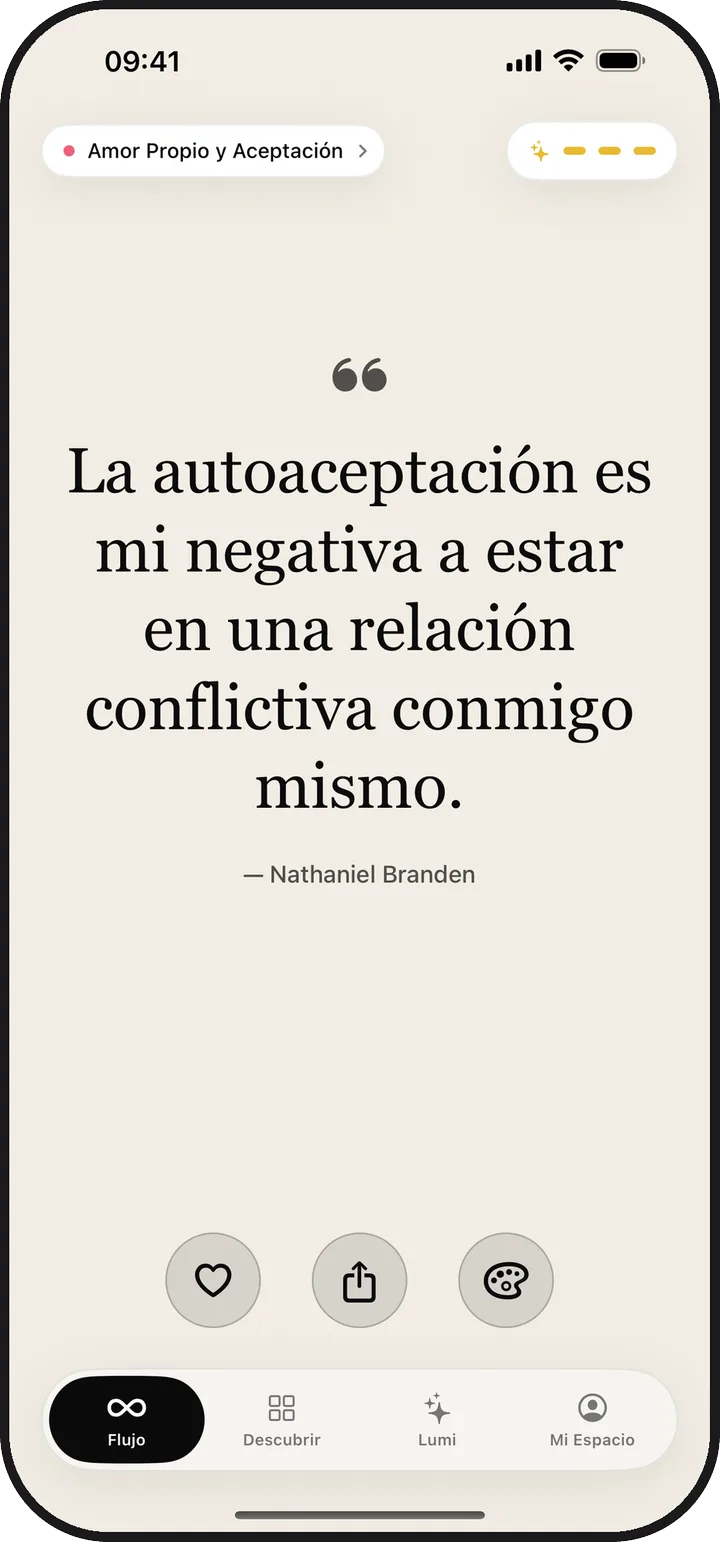
Task: Go to the Lumi tab
Action: coord(437,1420)
